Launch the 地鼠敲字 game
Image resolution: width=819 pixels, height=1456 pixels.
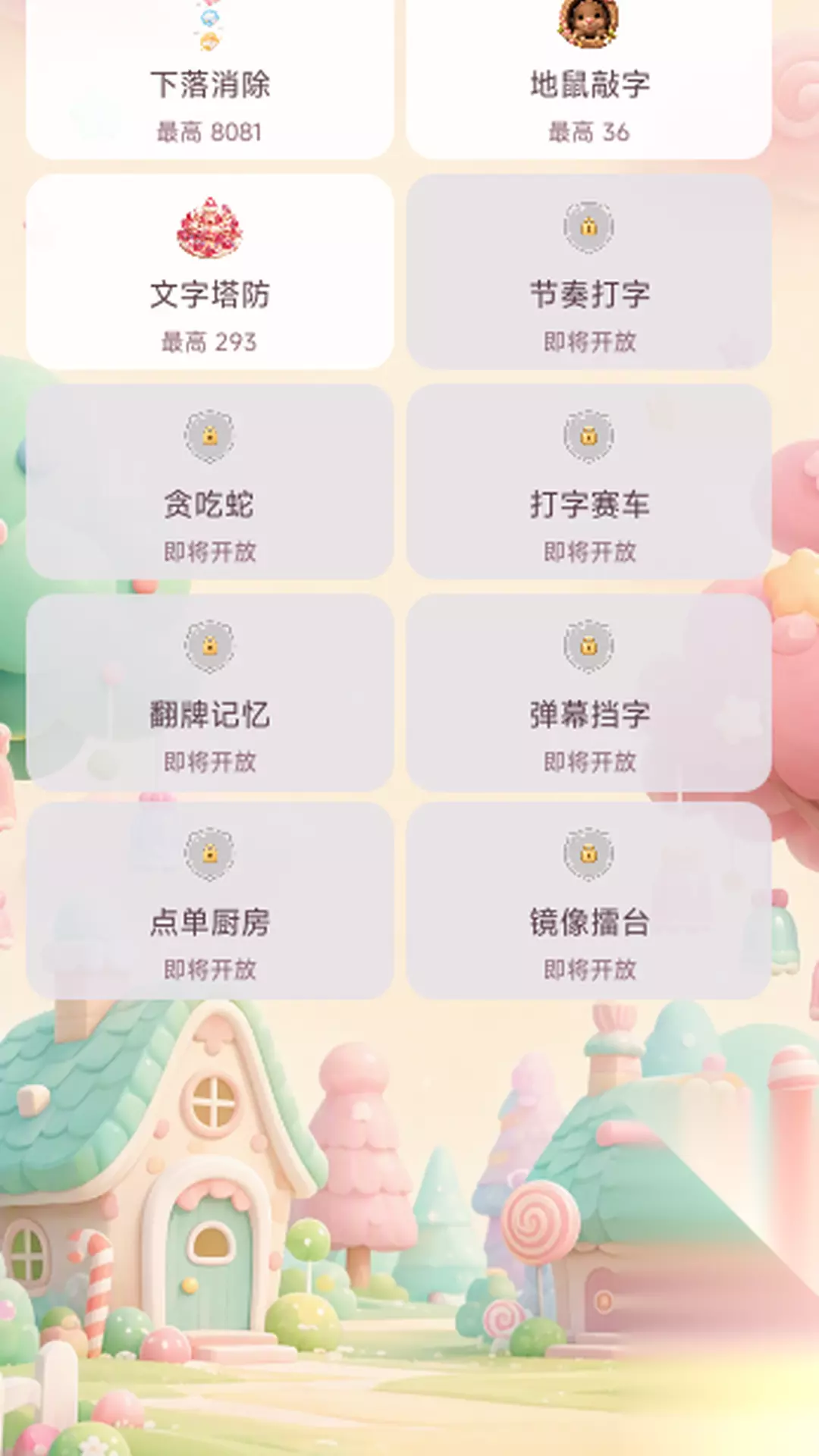pos(589,76)
